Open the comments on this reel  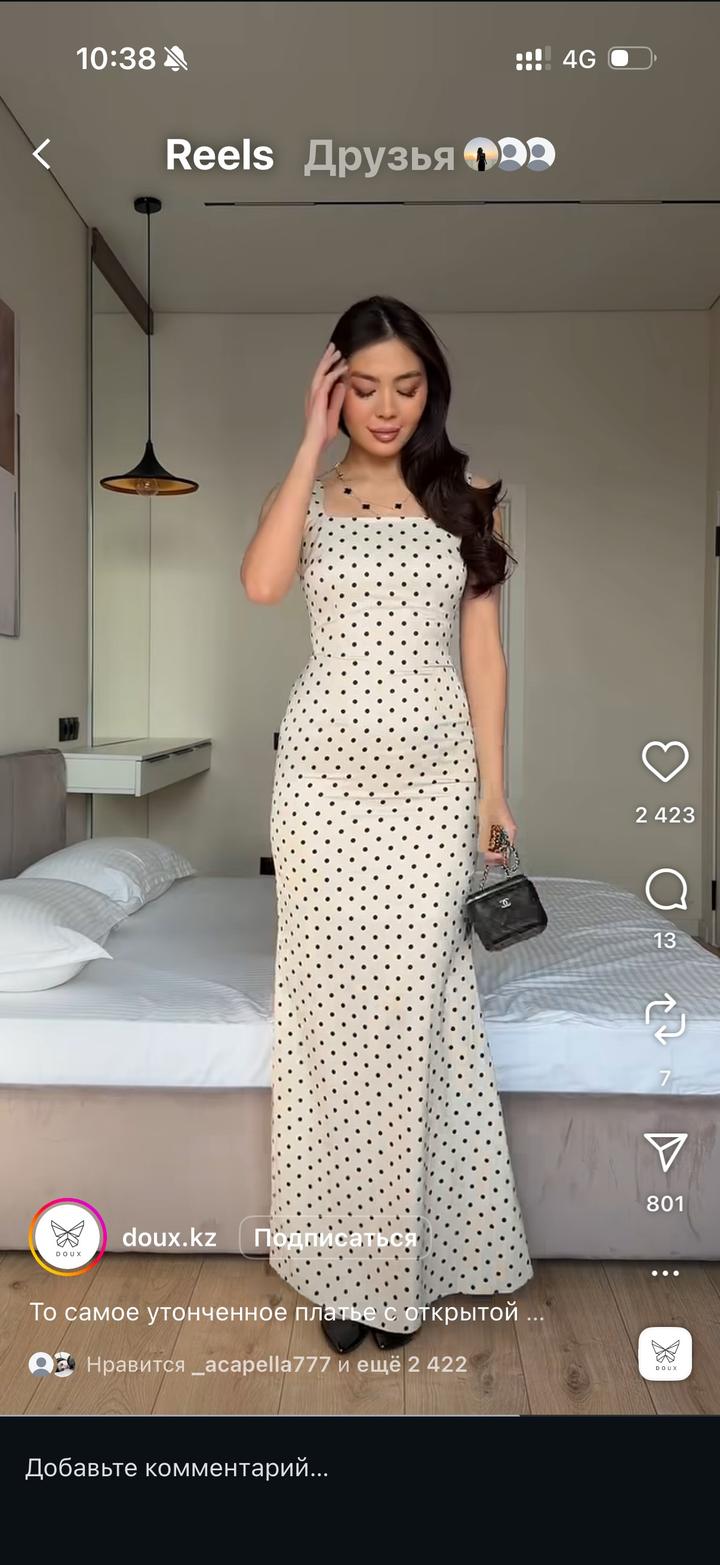pos(665,889)
